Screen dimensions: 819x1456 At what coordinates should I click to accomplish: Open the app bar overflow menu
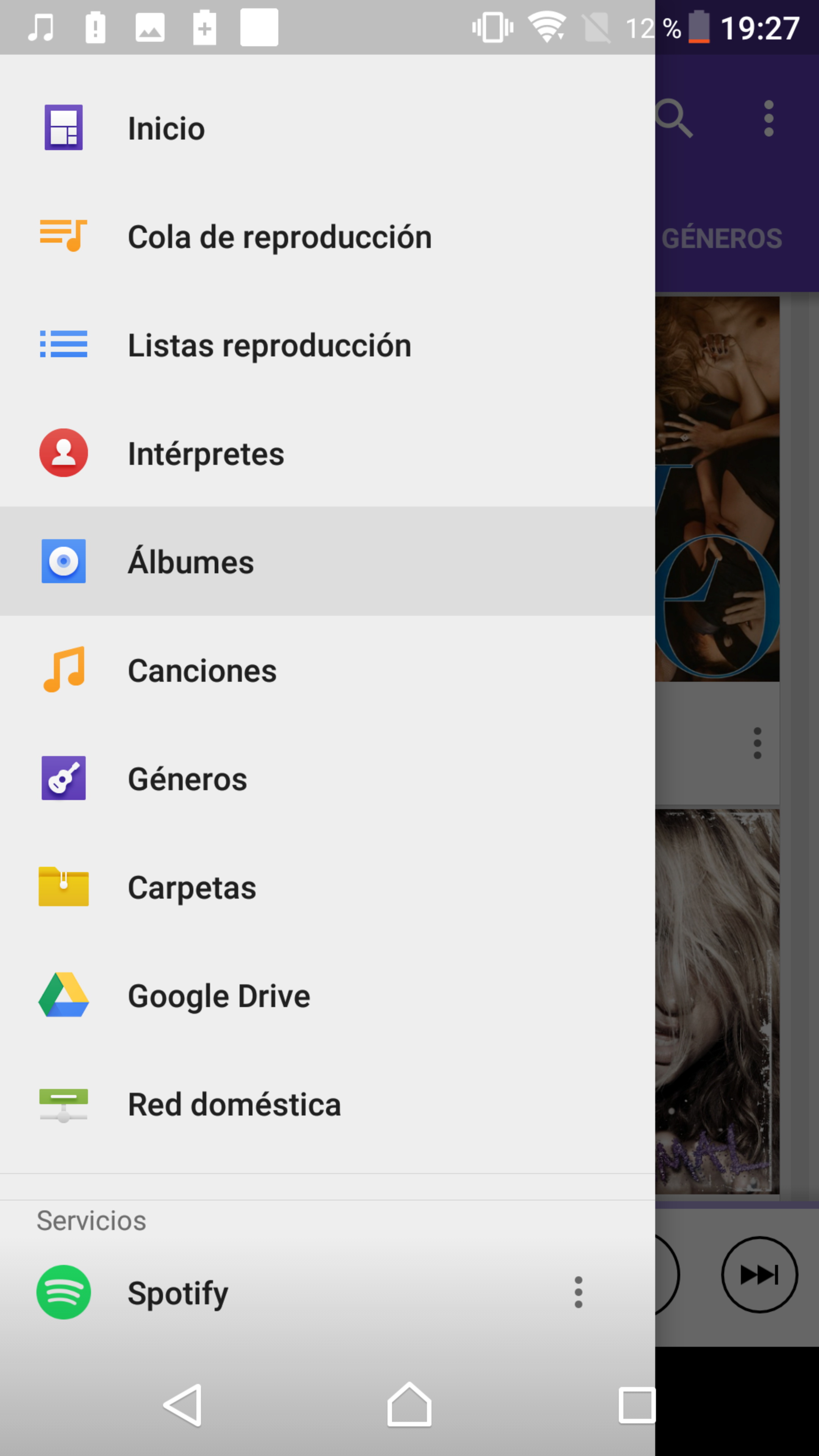(x=768, y=119)
